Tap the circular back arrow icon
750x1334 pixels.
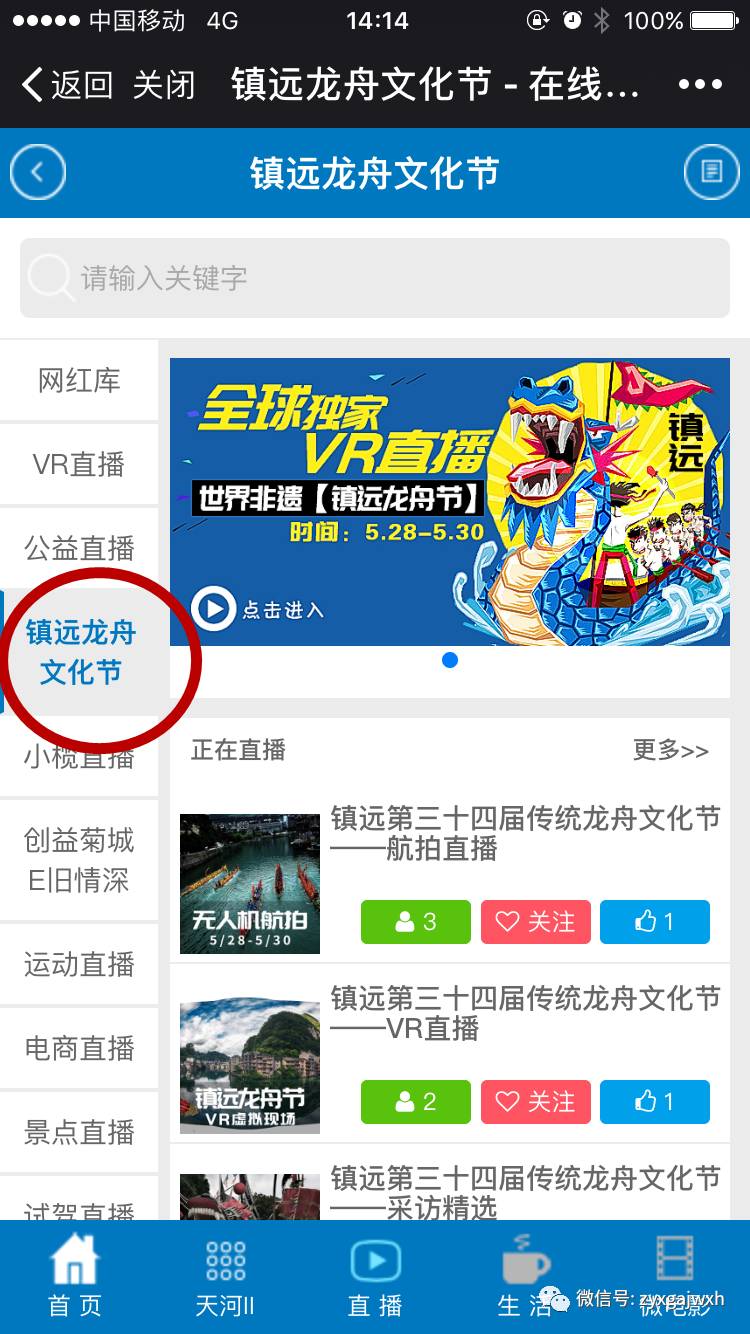38,173
